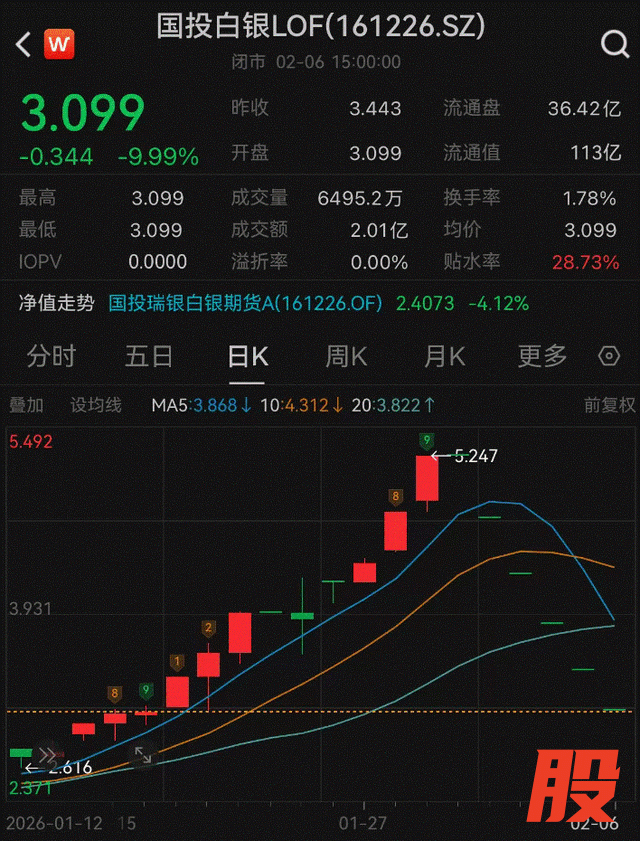Image resolution: width=640 pixels, height=841 pixels.
Task: Change the 前复权 price adjustment mode
Action: (609, 405)
